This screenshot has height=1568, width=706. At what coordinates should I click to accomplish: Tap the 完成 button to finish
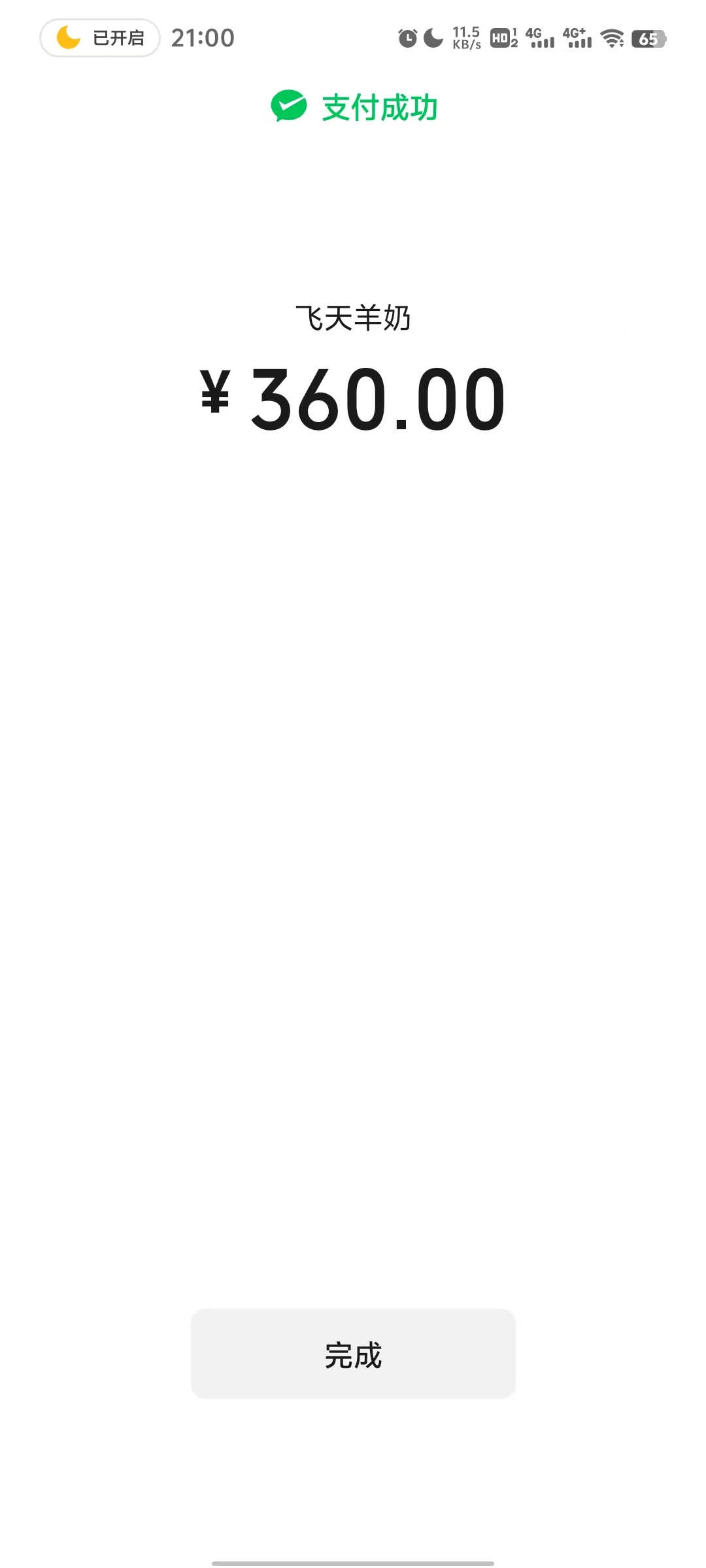coord(353,1354)
